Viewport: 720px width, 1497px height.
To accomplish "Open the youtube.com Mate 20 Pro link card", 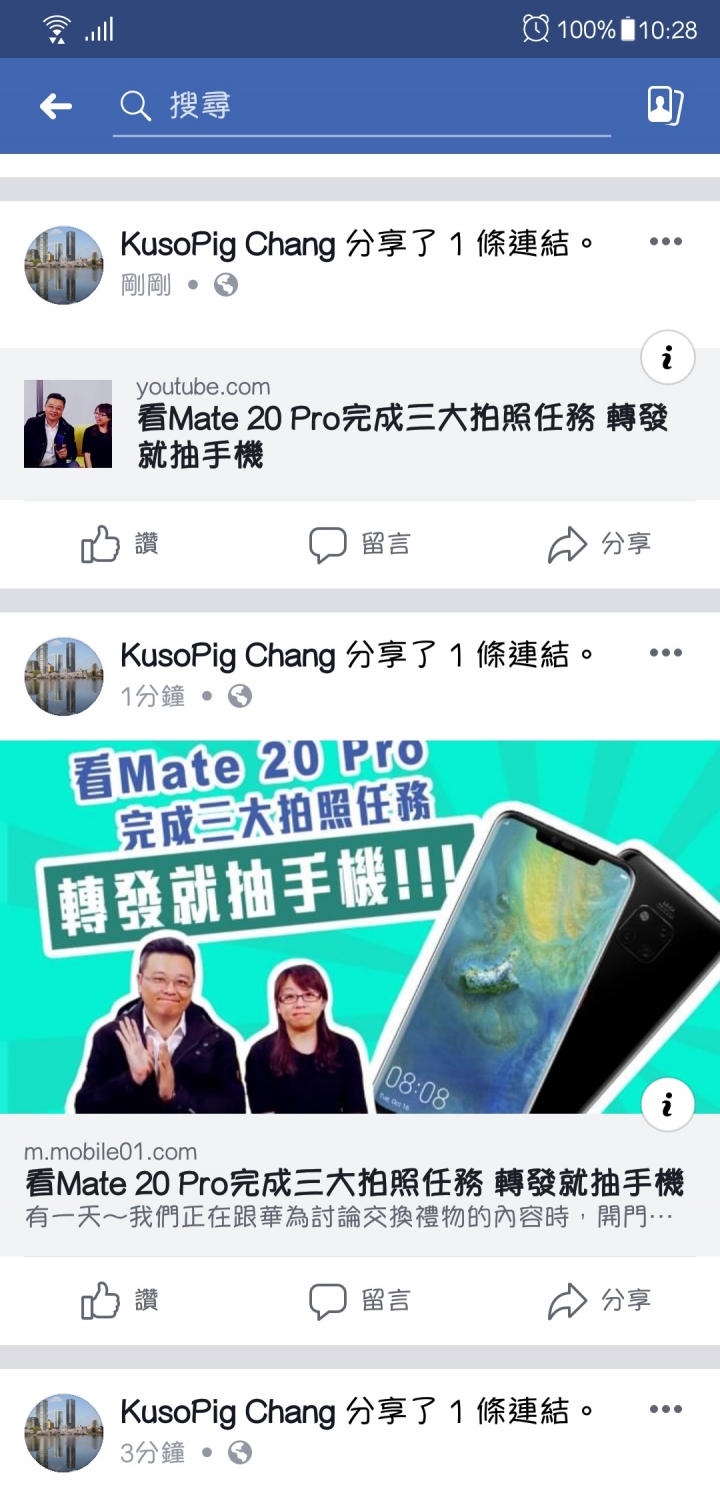I will pos(400,424).
